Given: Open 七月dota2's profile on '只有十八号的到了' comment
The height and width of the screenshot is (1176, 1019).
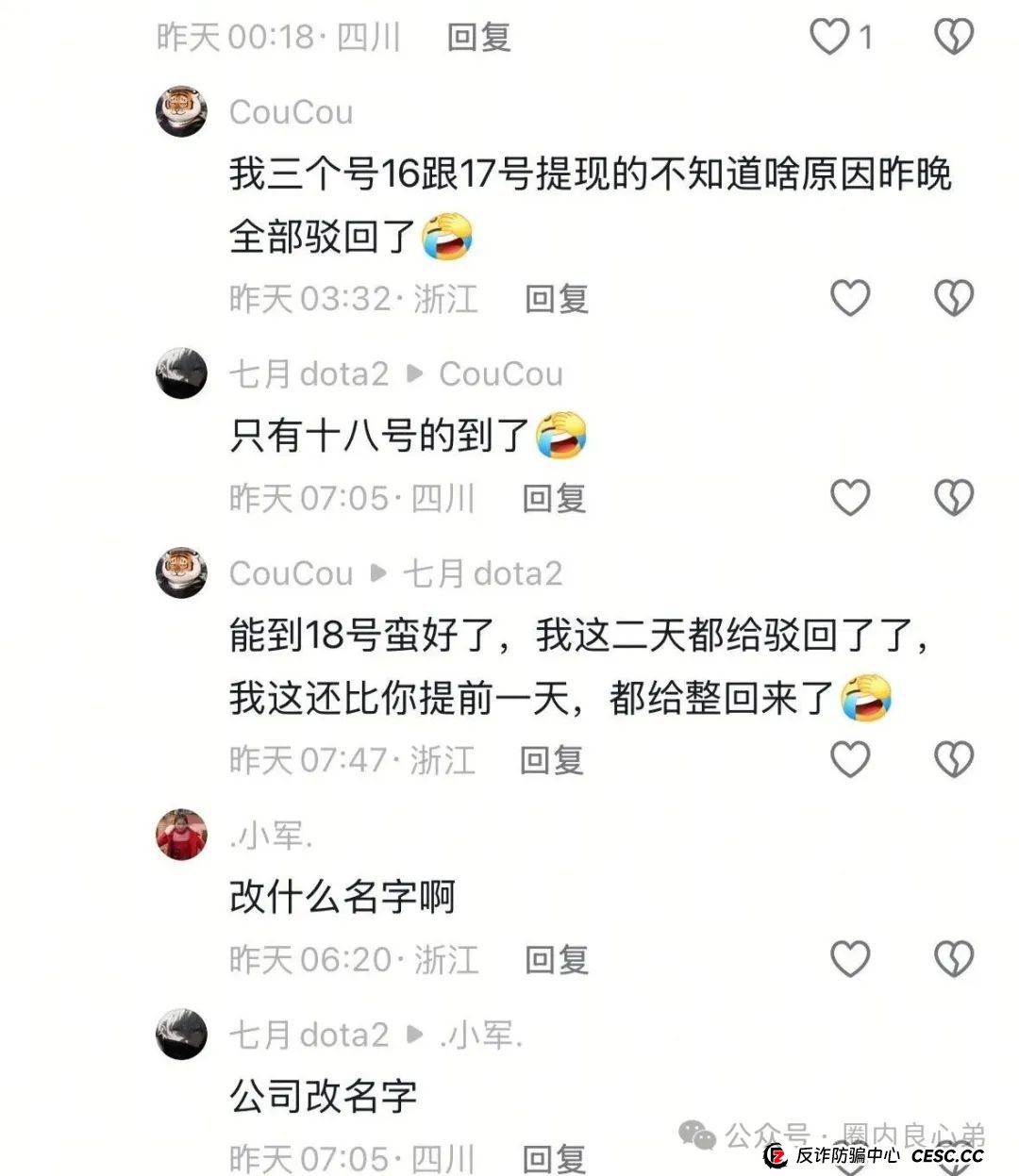Looking at the screenshot, I should [x=181, y=373].
